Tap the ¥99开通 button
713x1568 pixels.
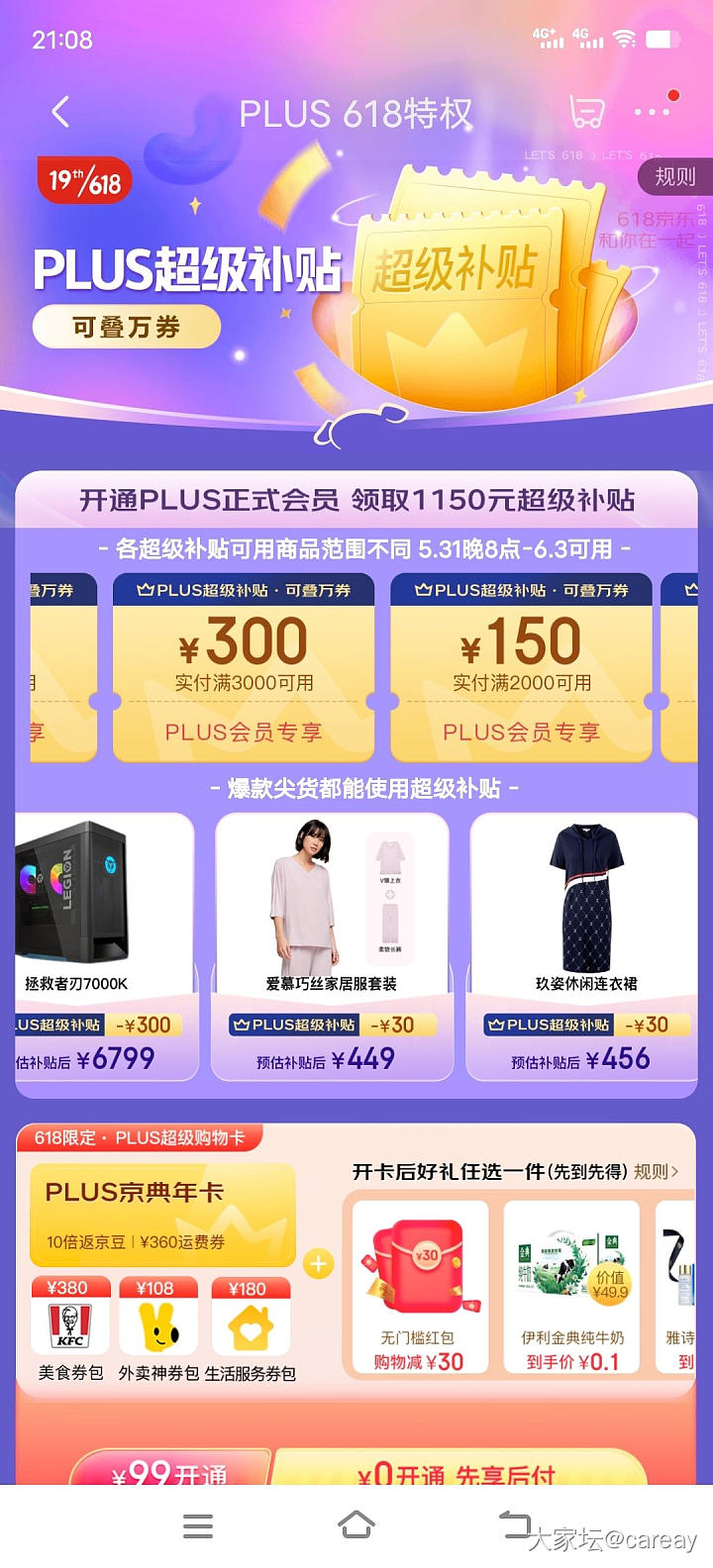tap(170, 1471)
